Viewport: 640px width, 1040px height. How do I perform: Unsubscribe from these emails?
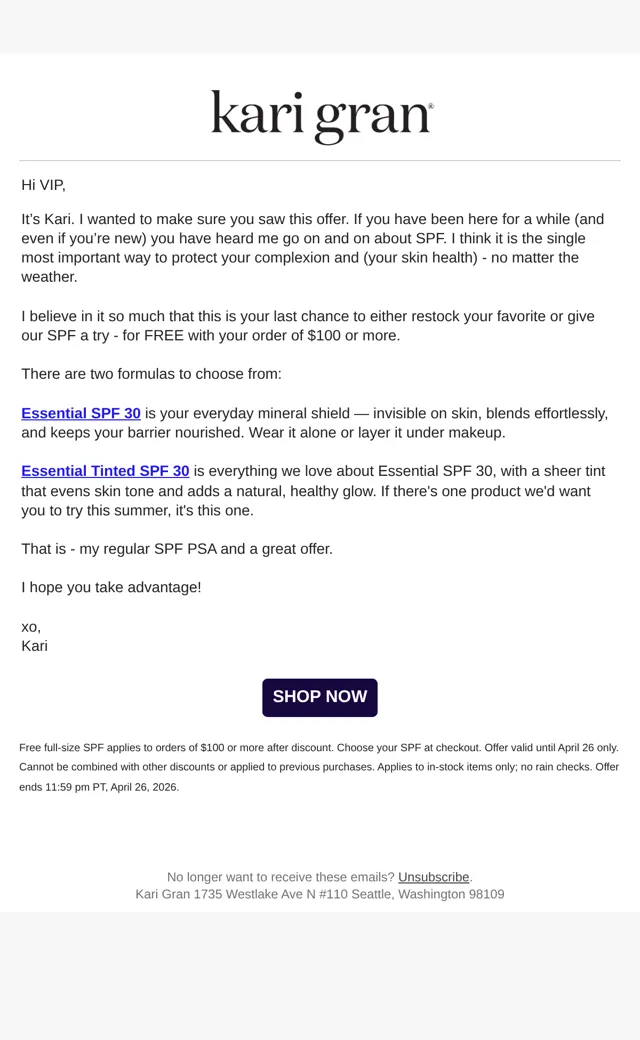[434, 877]
